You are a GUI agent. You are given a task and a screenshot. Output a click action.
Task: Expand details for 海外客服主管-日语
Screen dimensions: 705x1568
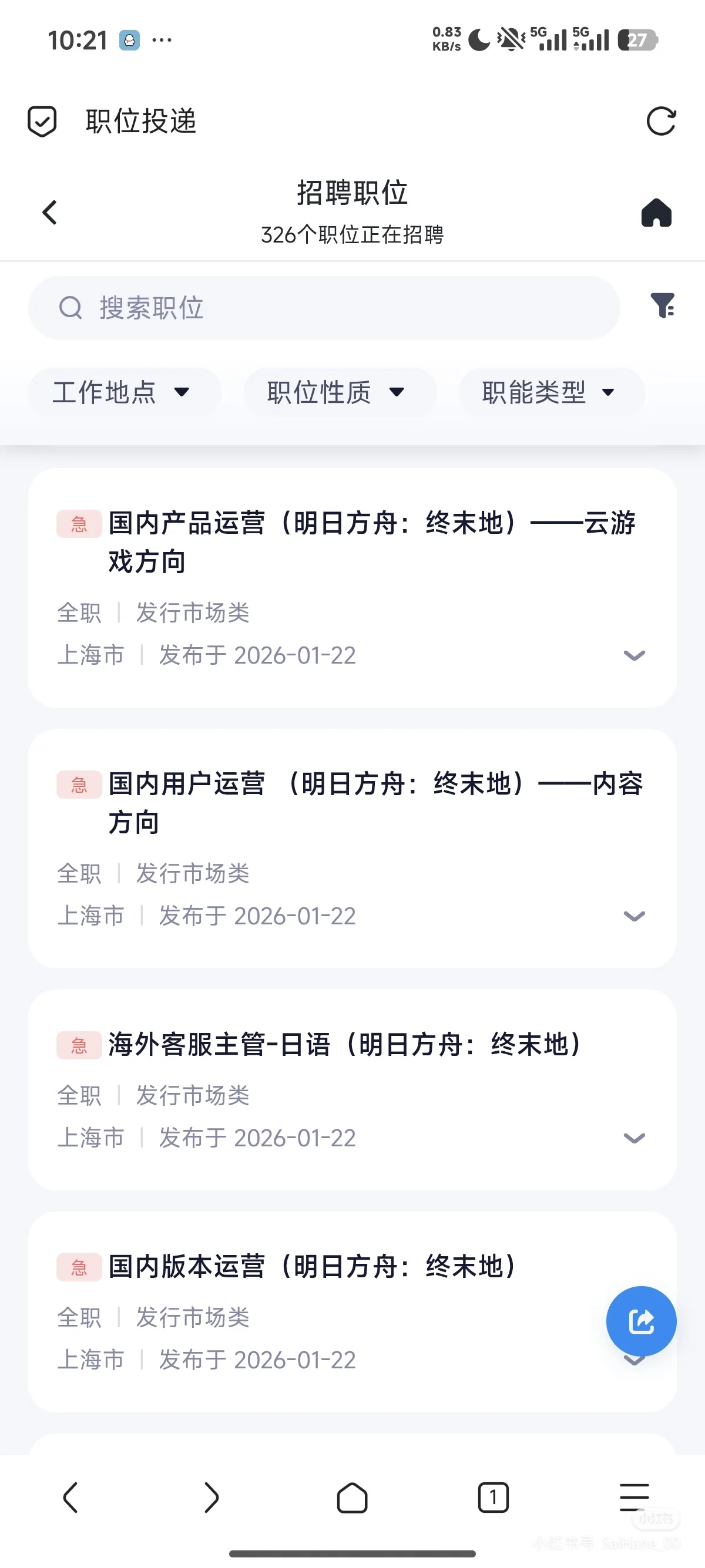click(634, 1138)
